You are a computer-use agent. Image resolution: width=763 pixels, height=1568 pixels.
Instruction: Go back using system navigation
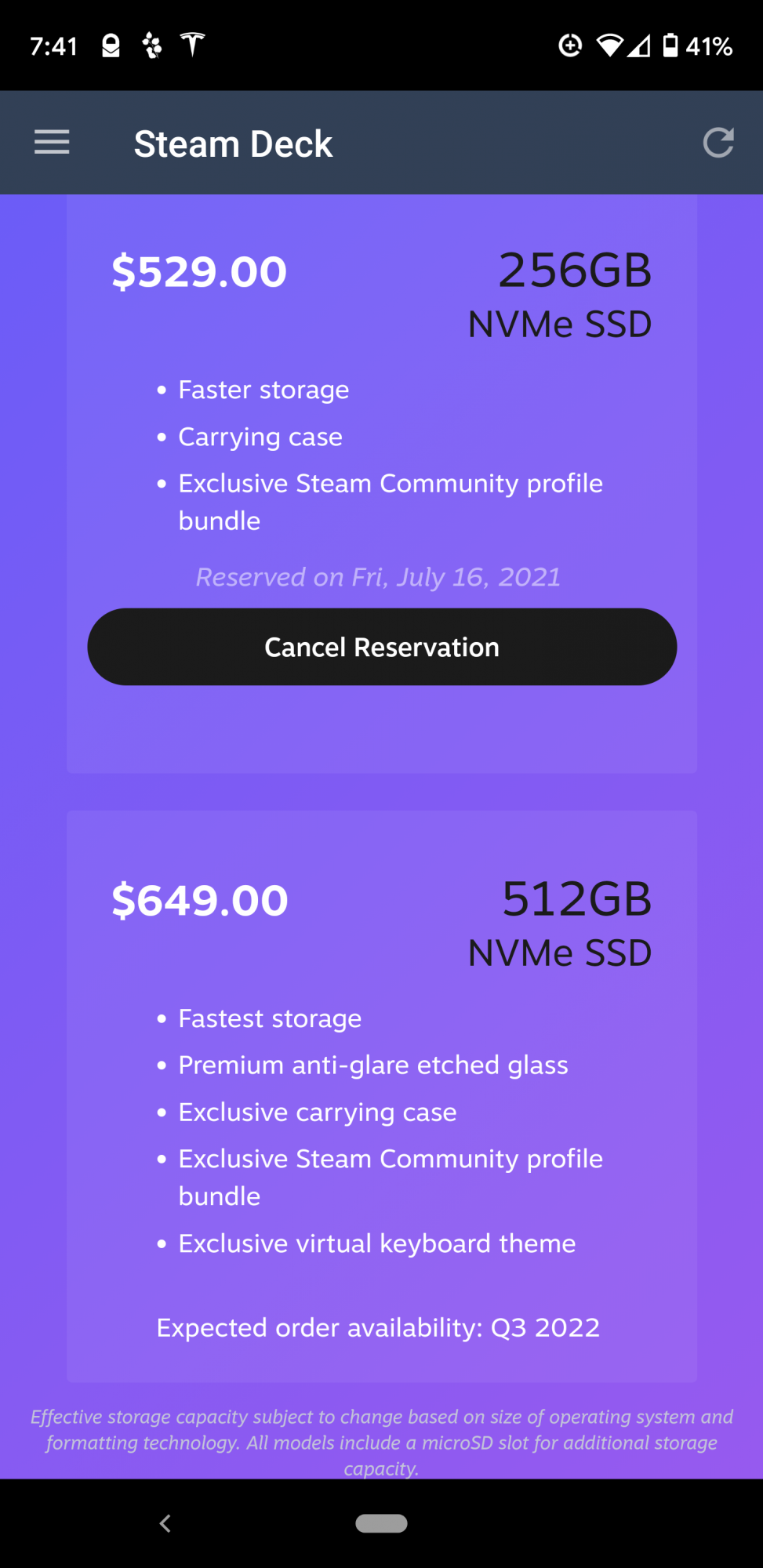pos(165,1523)
